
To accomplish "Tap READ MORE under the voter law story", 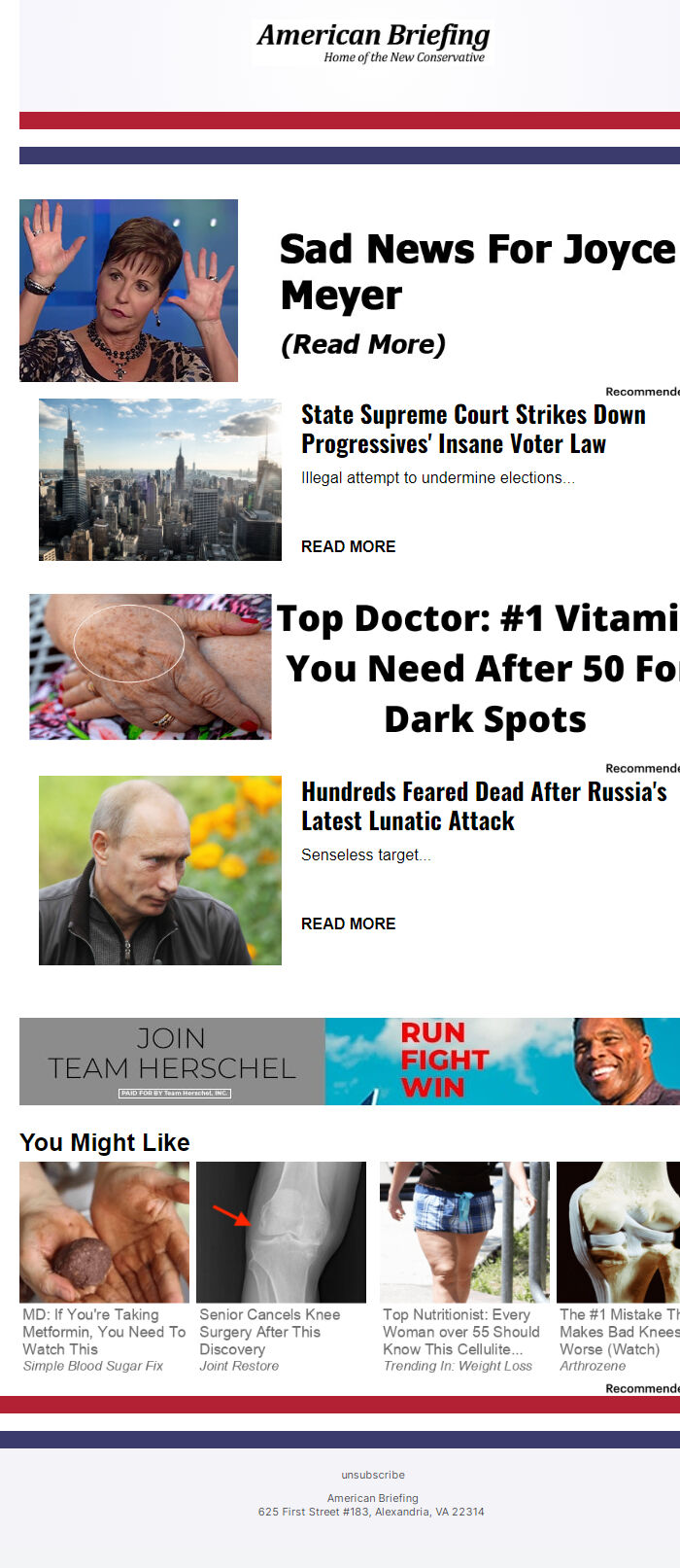I will (x=348, y=546).
